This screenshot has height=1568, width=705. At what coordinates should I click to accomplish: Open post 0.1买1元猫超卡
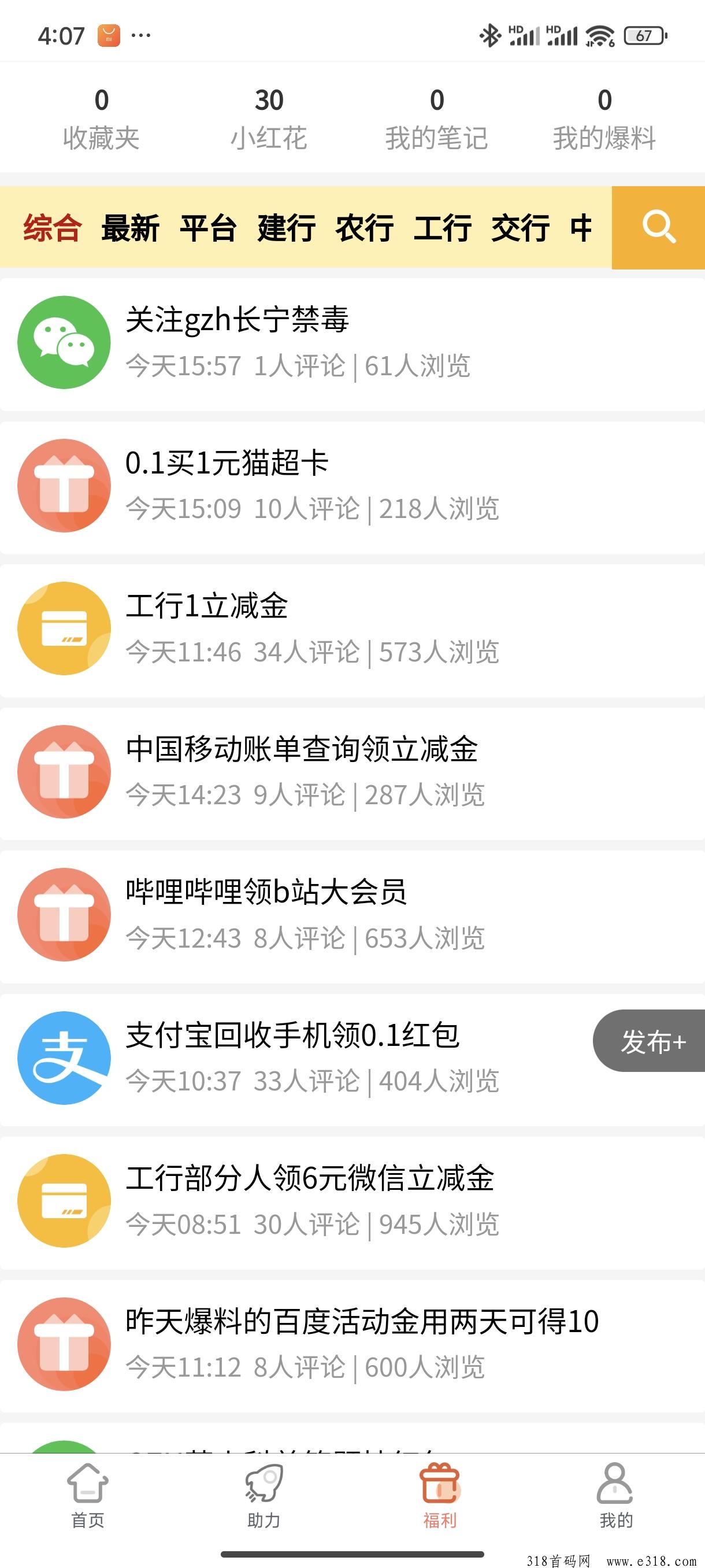[352, 487]
